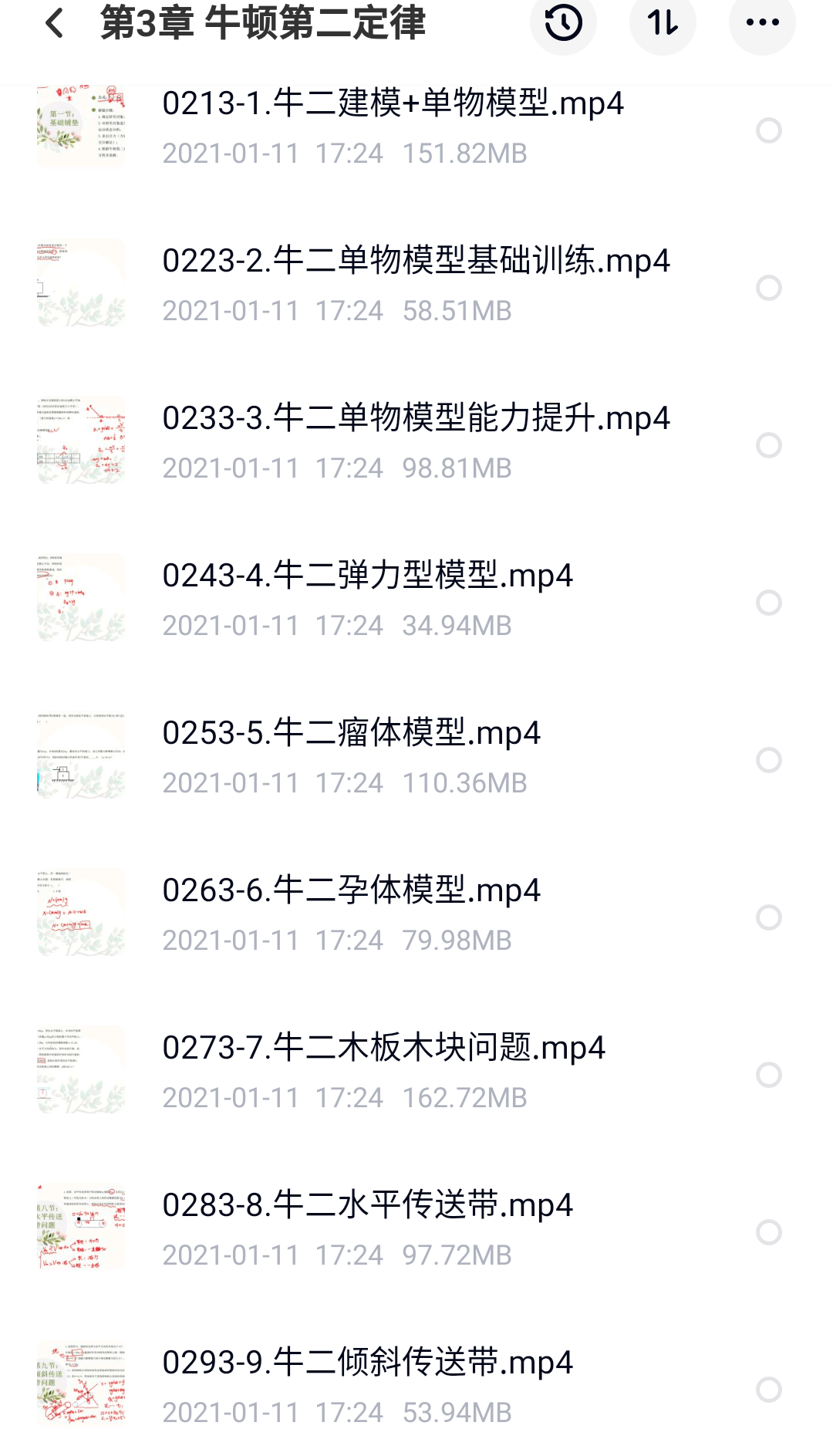Tick the circle for 0223-2.牛二单物模型基础训练.mp4
The width and height of the screenshot is (833, 1456).
pos(768,288)
